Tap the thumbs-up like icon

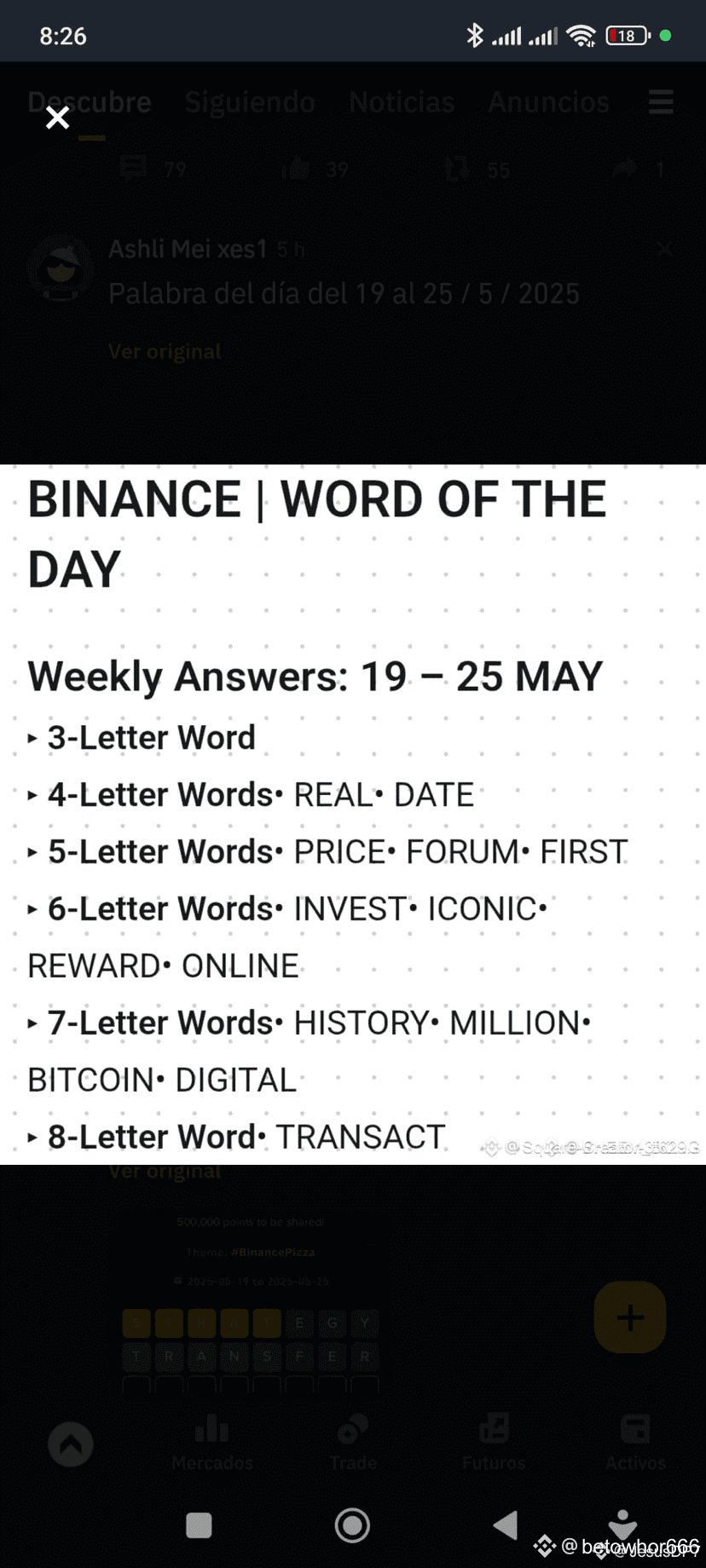coord(298,169)
